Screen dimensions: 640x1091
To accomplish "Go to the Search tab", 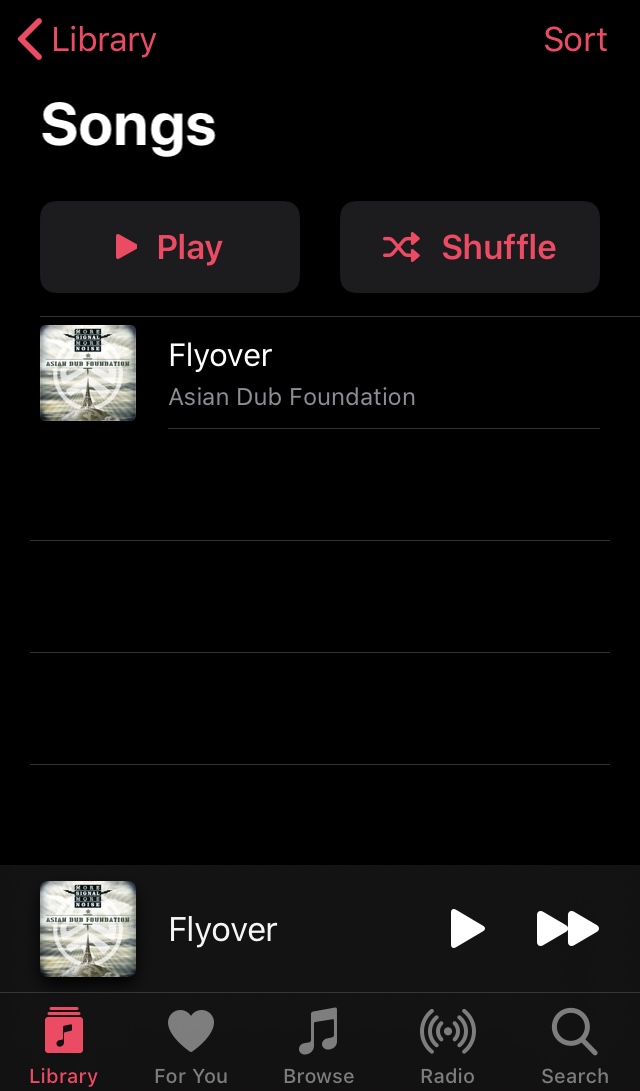I will click(575, 1045).
